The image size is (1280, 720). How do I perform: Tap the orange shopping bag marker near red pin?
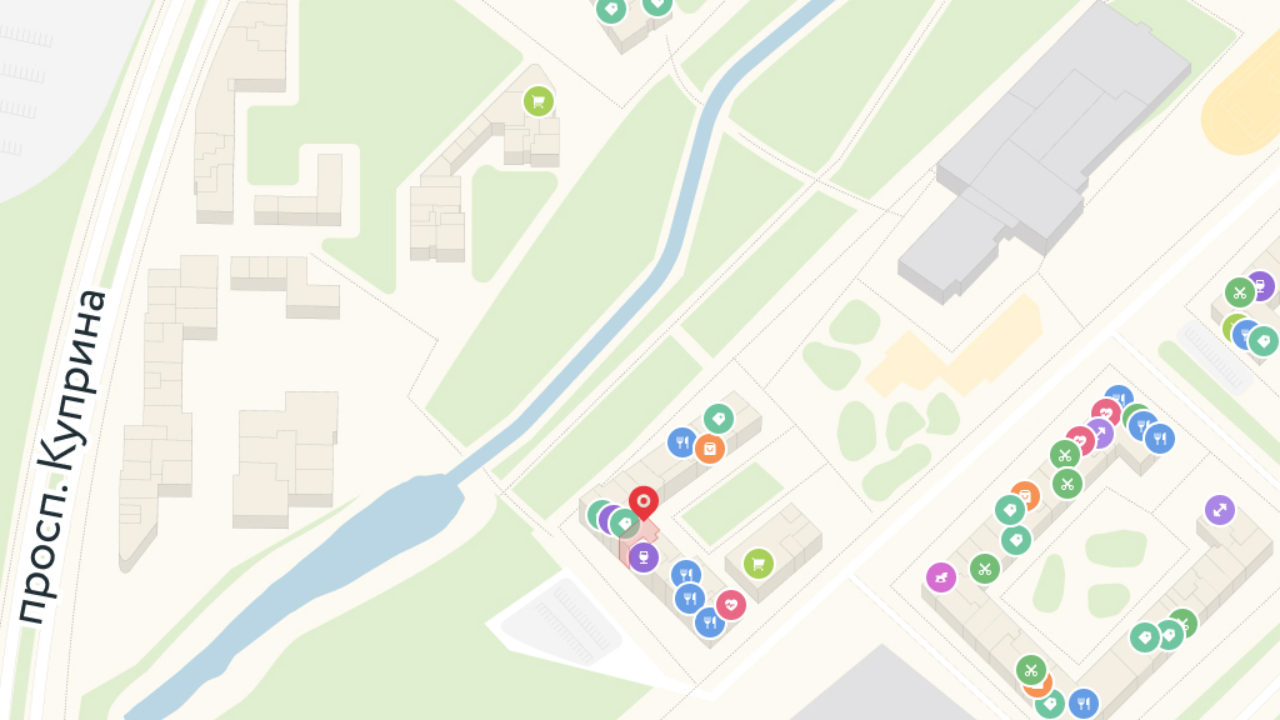tap(709, 449)
